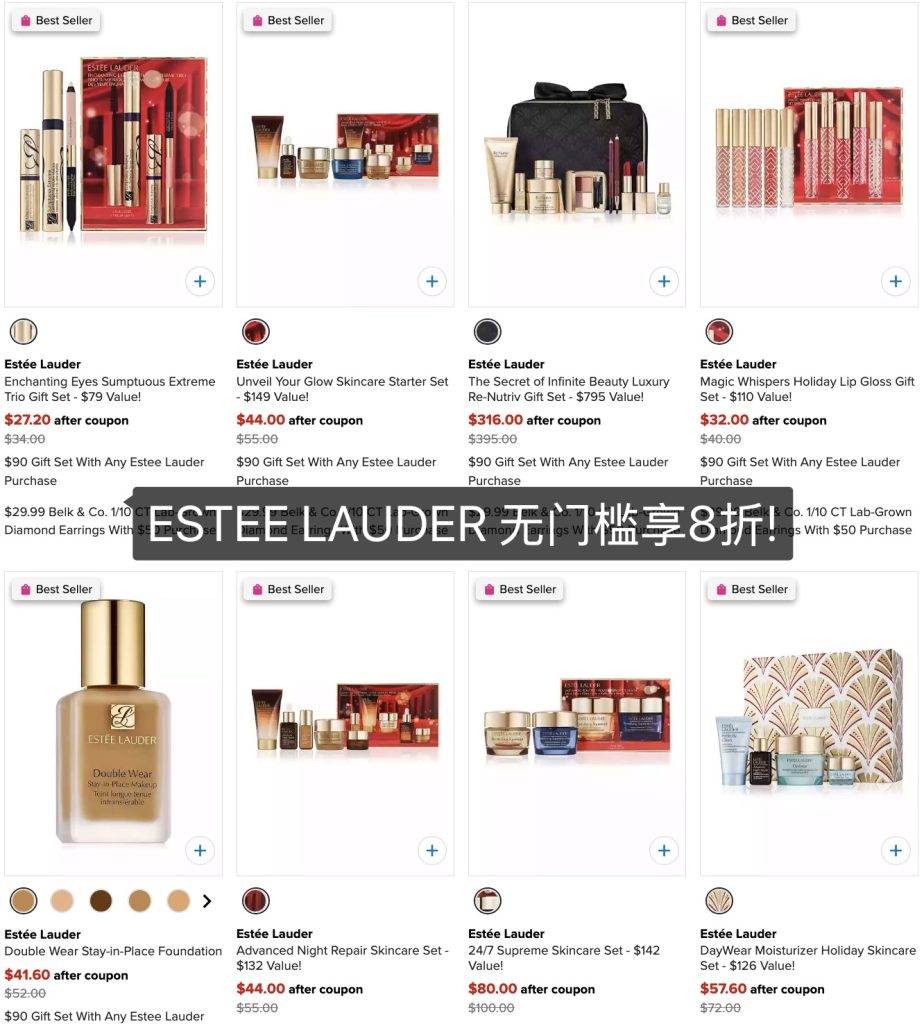
Task: Select the swatch under the Re-Nutriv set
Action: click(487, 331)
